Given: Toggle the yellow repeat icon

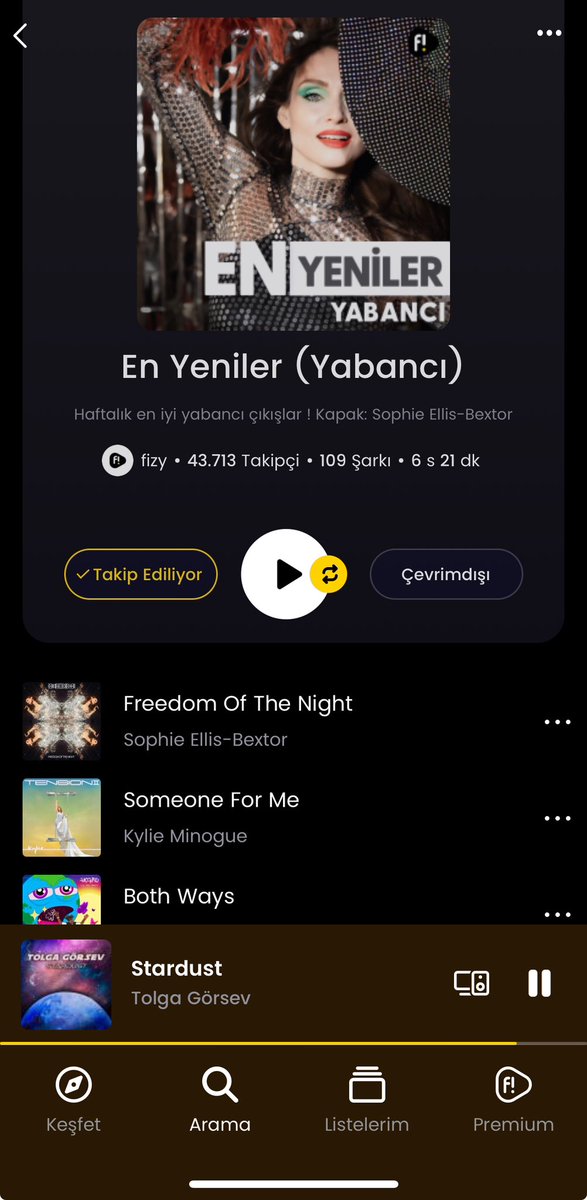Looking at the screenshot, I should pos(329,574).
